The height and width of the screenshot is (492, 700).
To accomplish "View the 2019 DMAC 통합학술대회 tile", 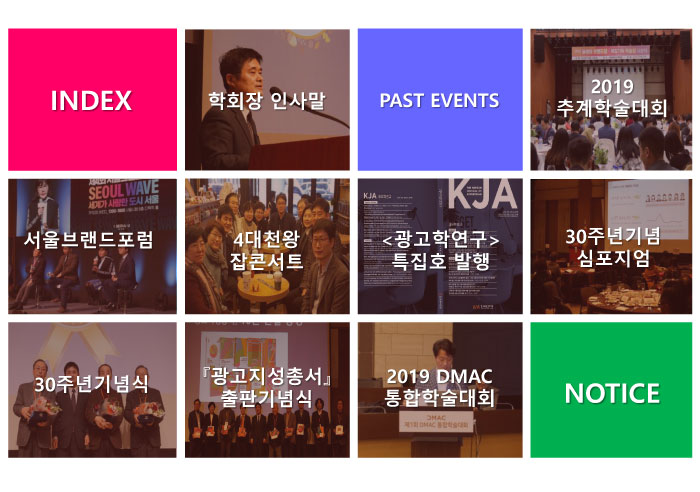I will click(x=440, y=390).
